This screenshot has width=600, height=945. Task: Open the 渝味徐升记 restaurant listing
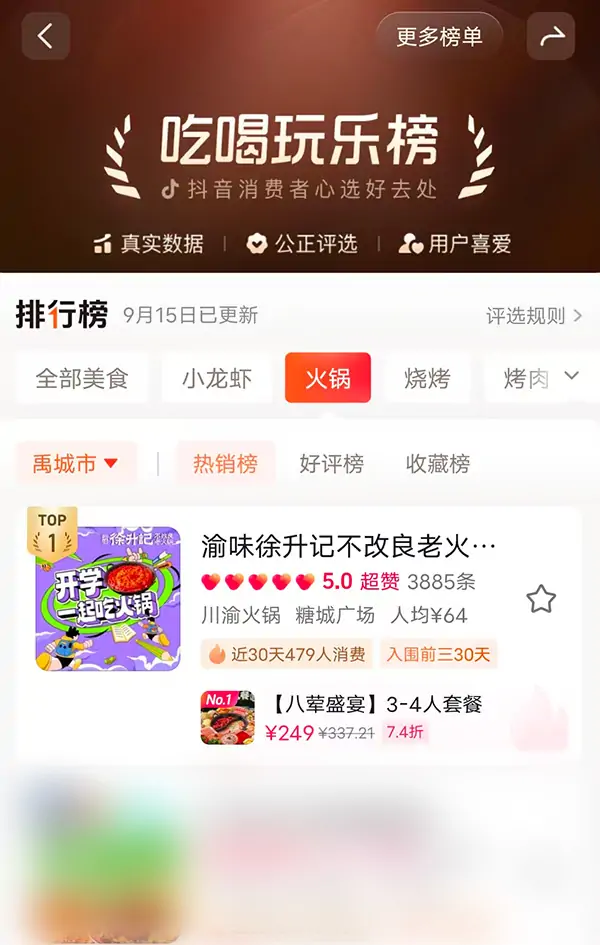348,547
